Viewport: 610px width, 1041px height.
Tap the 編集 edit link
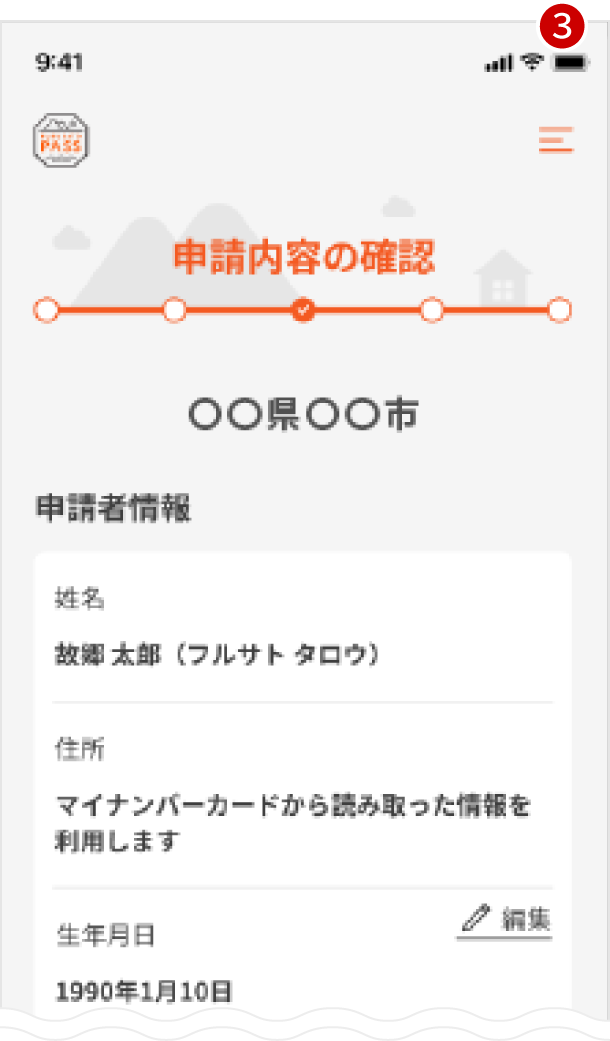(505, 919)
